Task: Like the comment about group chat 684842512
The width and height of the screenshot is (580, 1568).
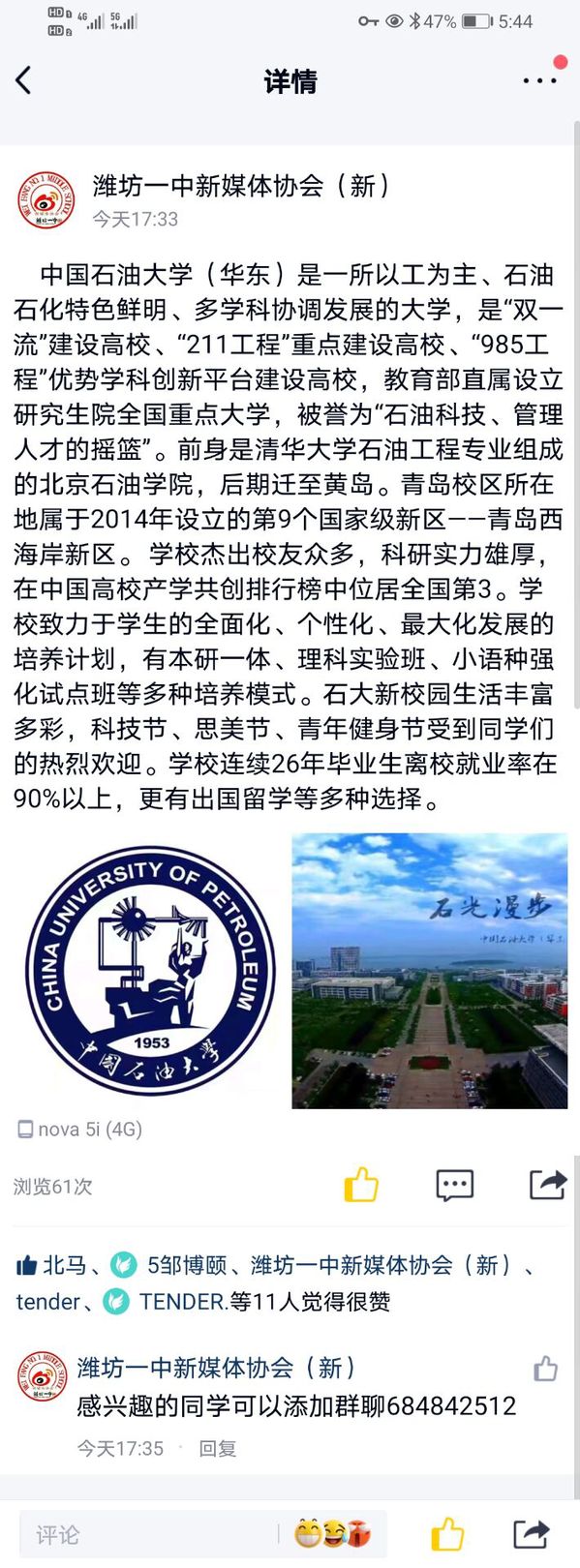Action: click(x=546, y=1369)
